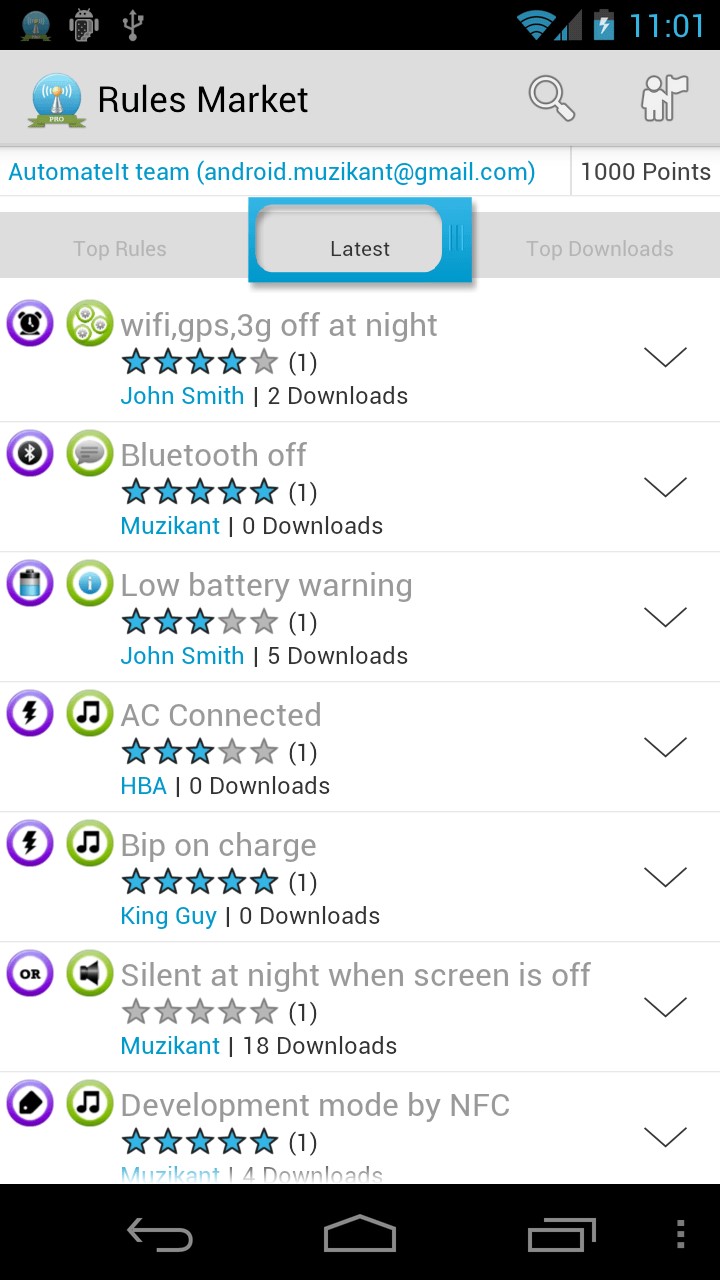Open the "Bluetooth off" rule
The image size is (720, 1280).
(x=213, y=455)
